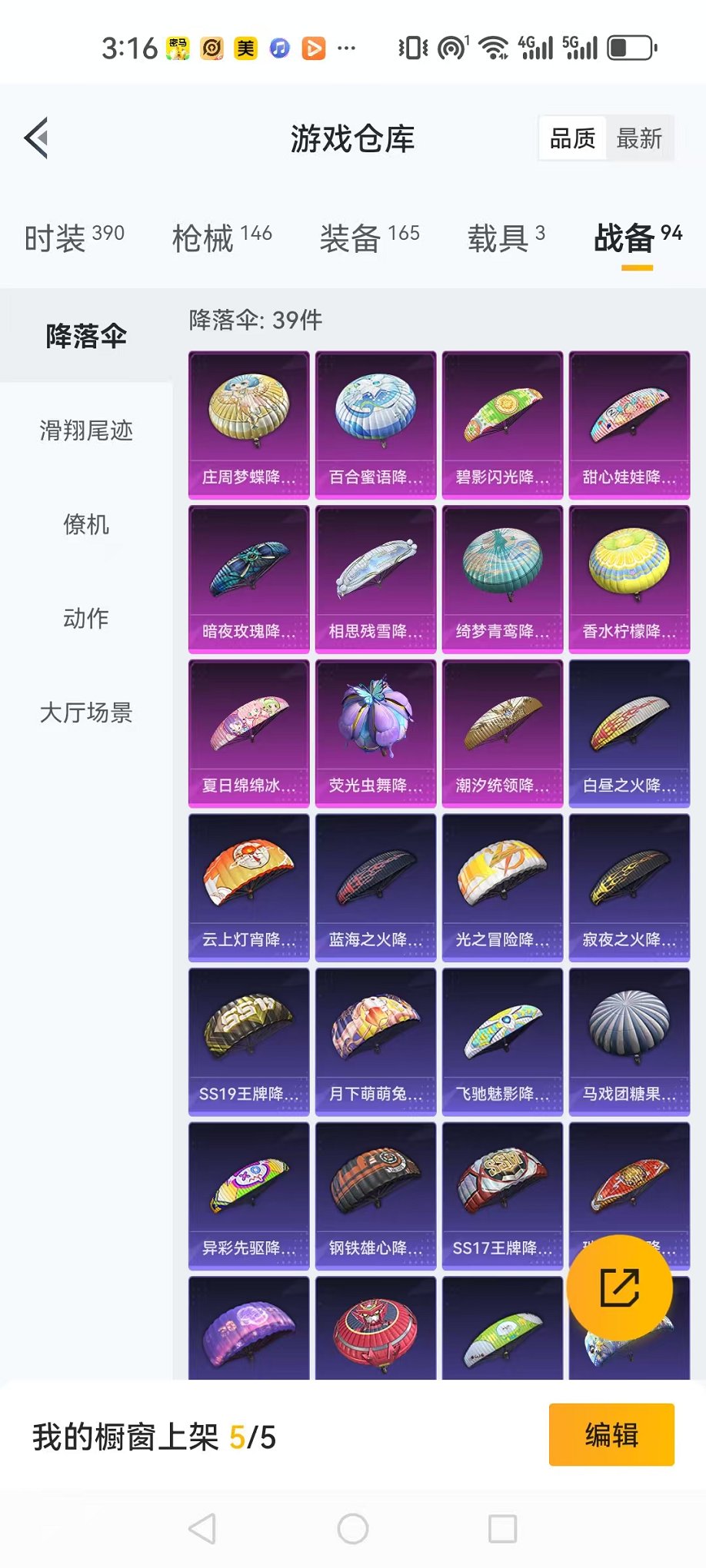706x1568 pixels.
Task: Open the 庄周梦蝶 parachute item
Action: coord(248,425)
